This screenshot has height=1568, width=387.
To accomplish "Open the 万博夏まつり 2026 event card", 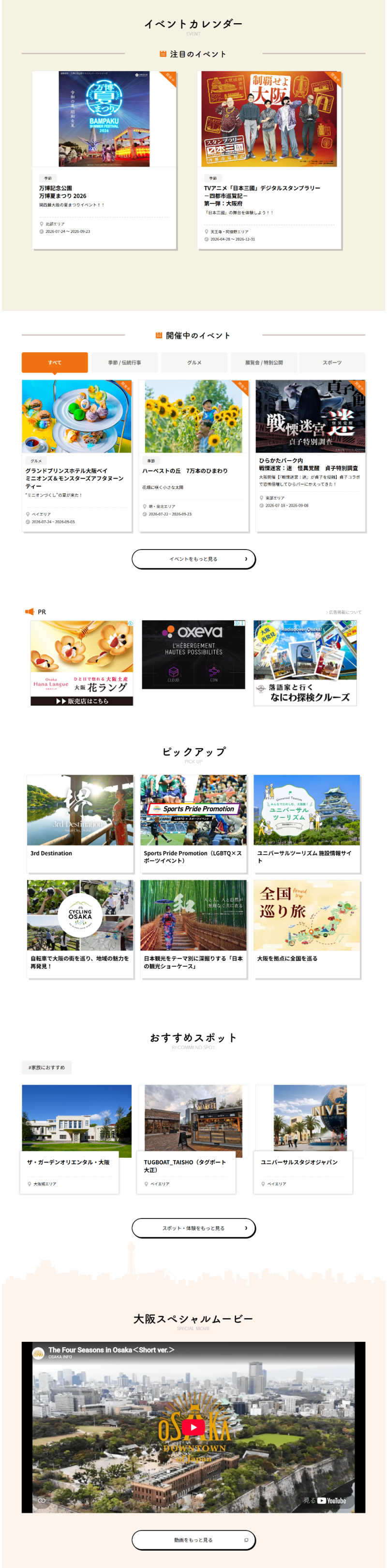I will tap(104, 160).
